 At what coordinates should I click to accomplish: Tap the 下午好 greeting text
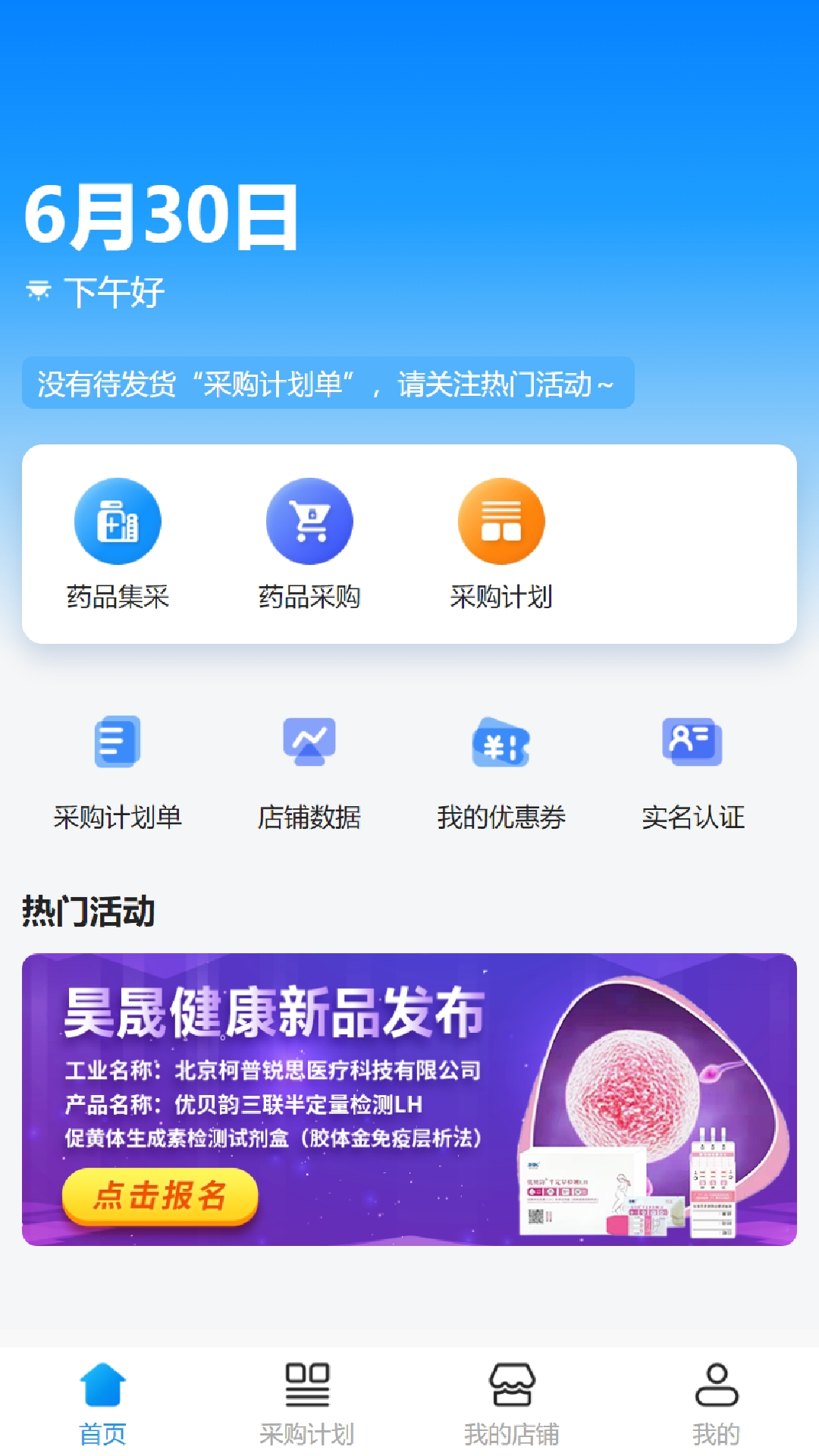tap(112, 291)
